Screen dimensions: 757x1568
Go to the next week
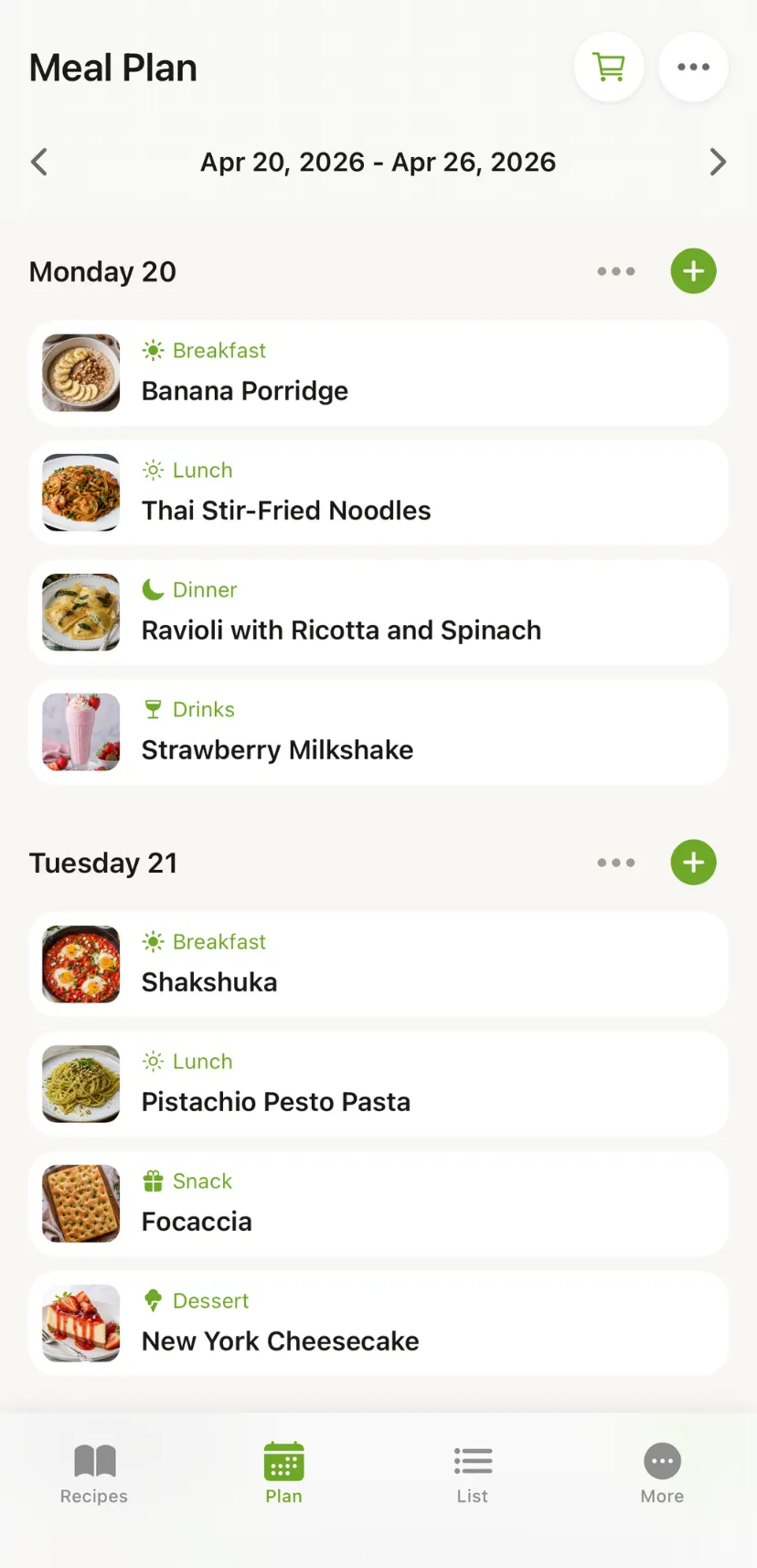(x=719, y=162)
